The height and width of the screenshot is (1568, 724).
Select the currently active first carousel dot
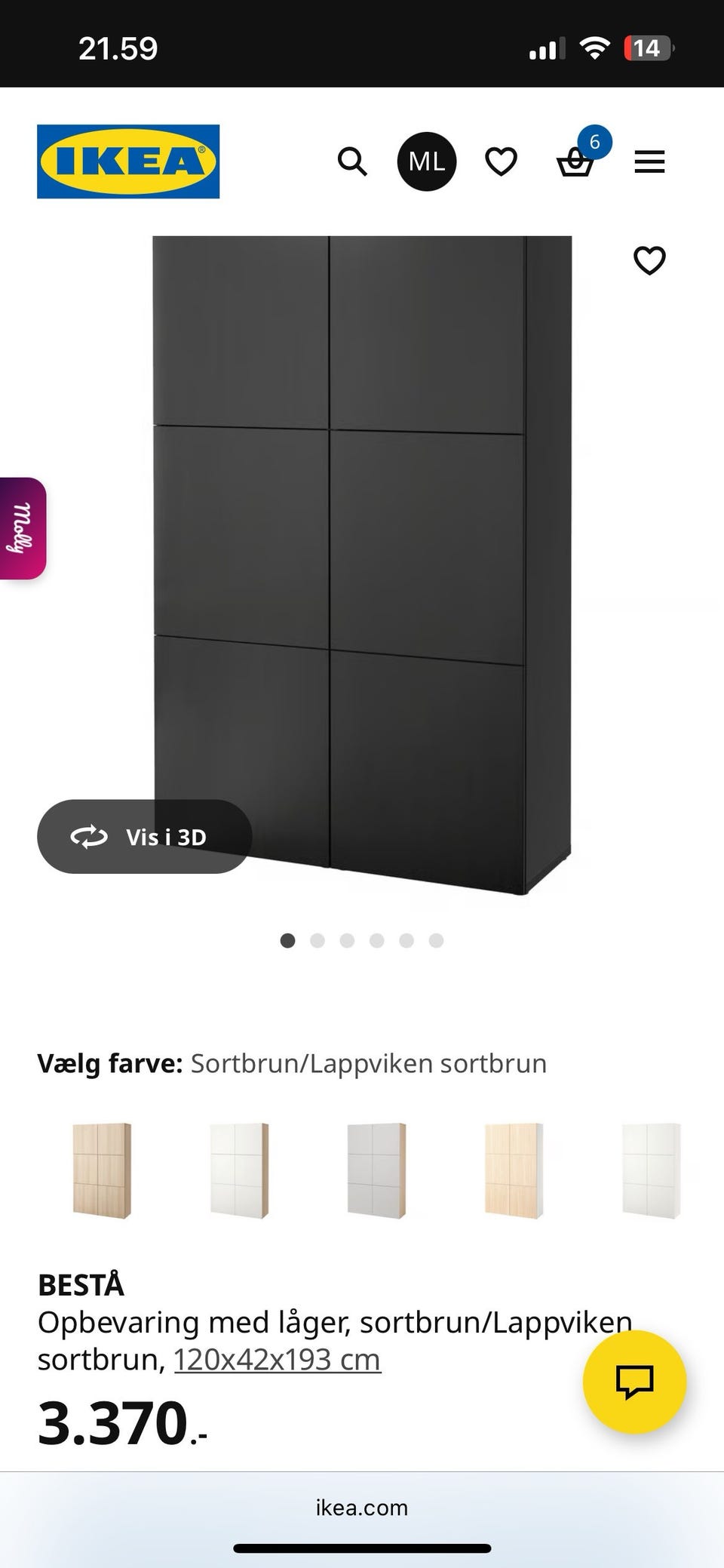[288, 940]
